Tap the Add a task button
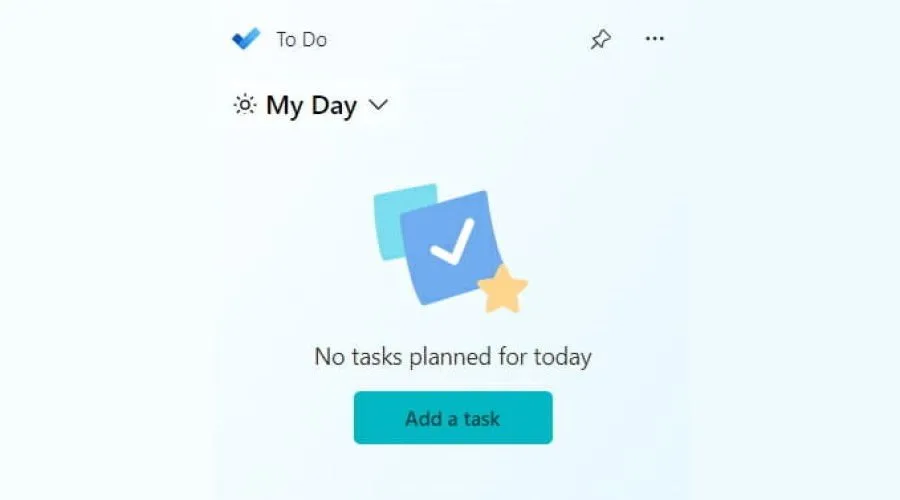 tap(452, 418)
